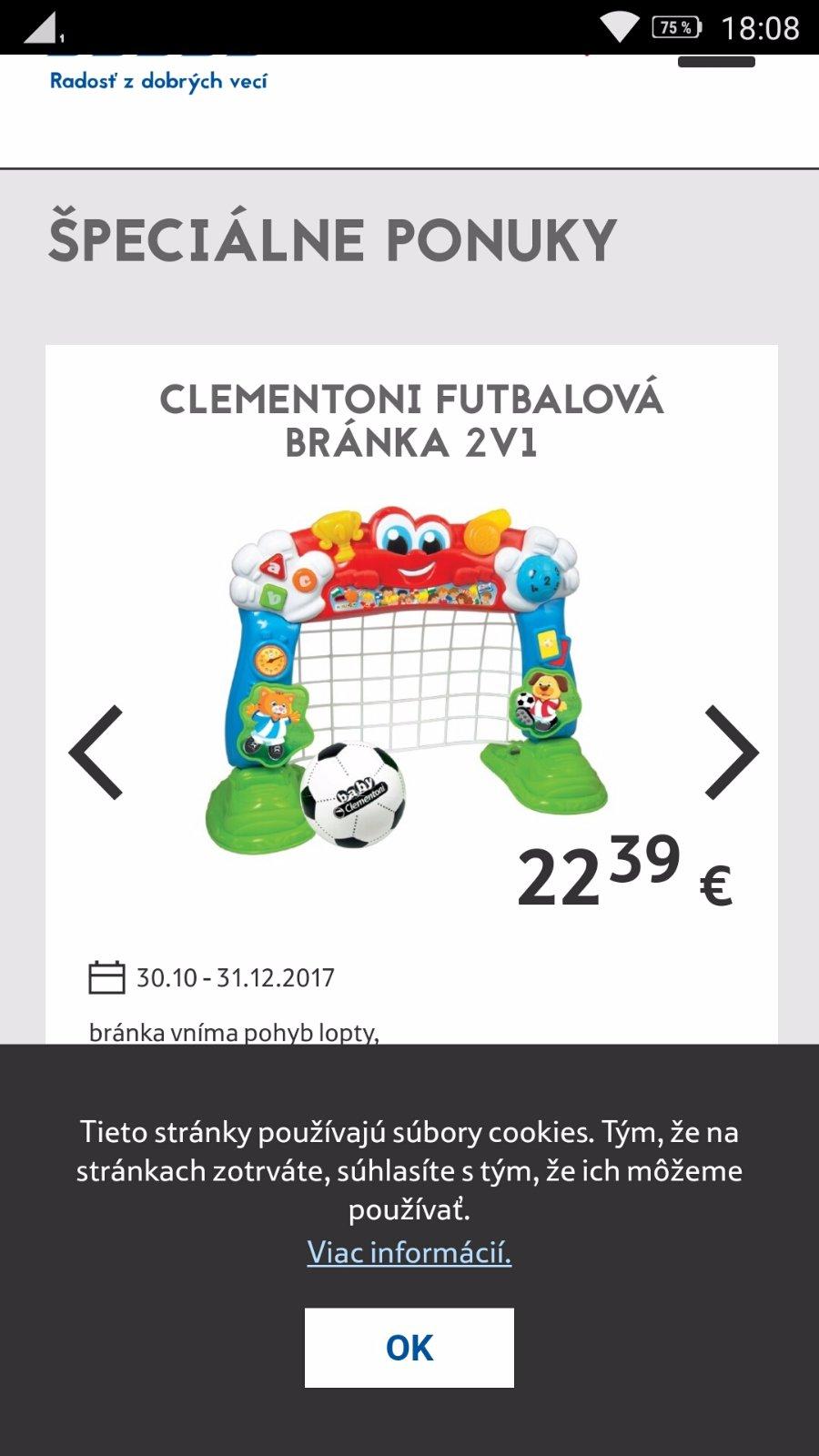Show the previous special offer
This screenshot has height=1456, width=819.
pos(96,753)
